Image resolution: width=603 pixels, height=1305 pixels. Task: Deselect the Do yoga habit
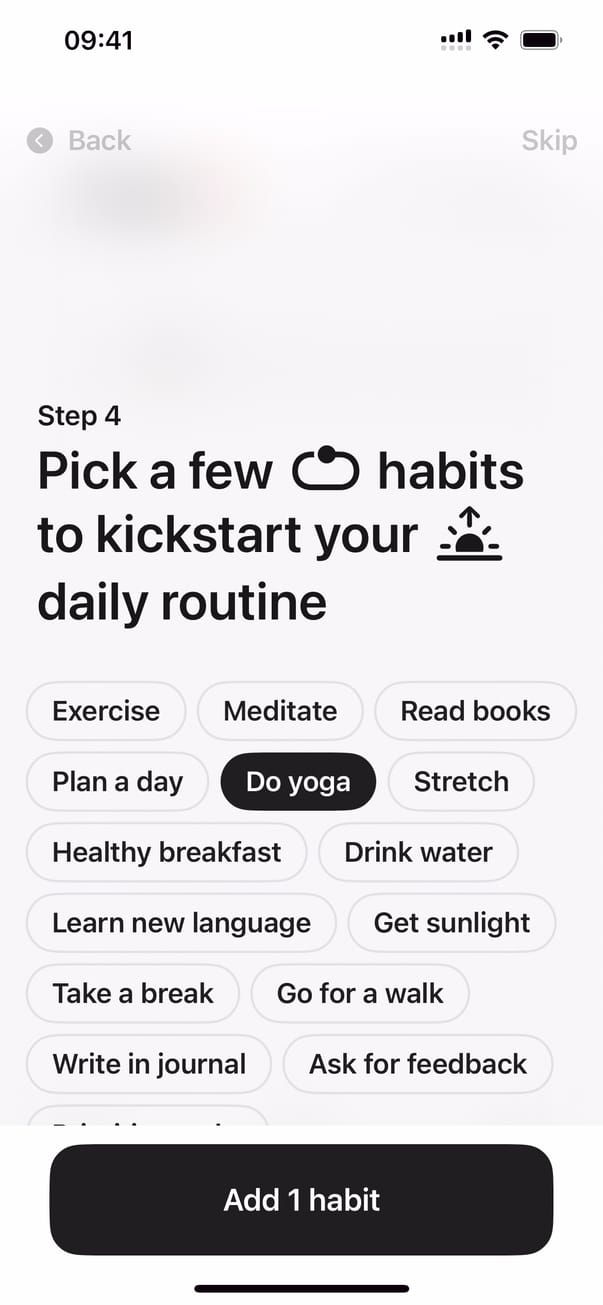pos(298,782)
